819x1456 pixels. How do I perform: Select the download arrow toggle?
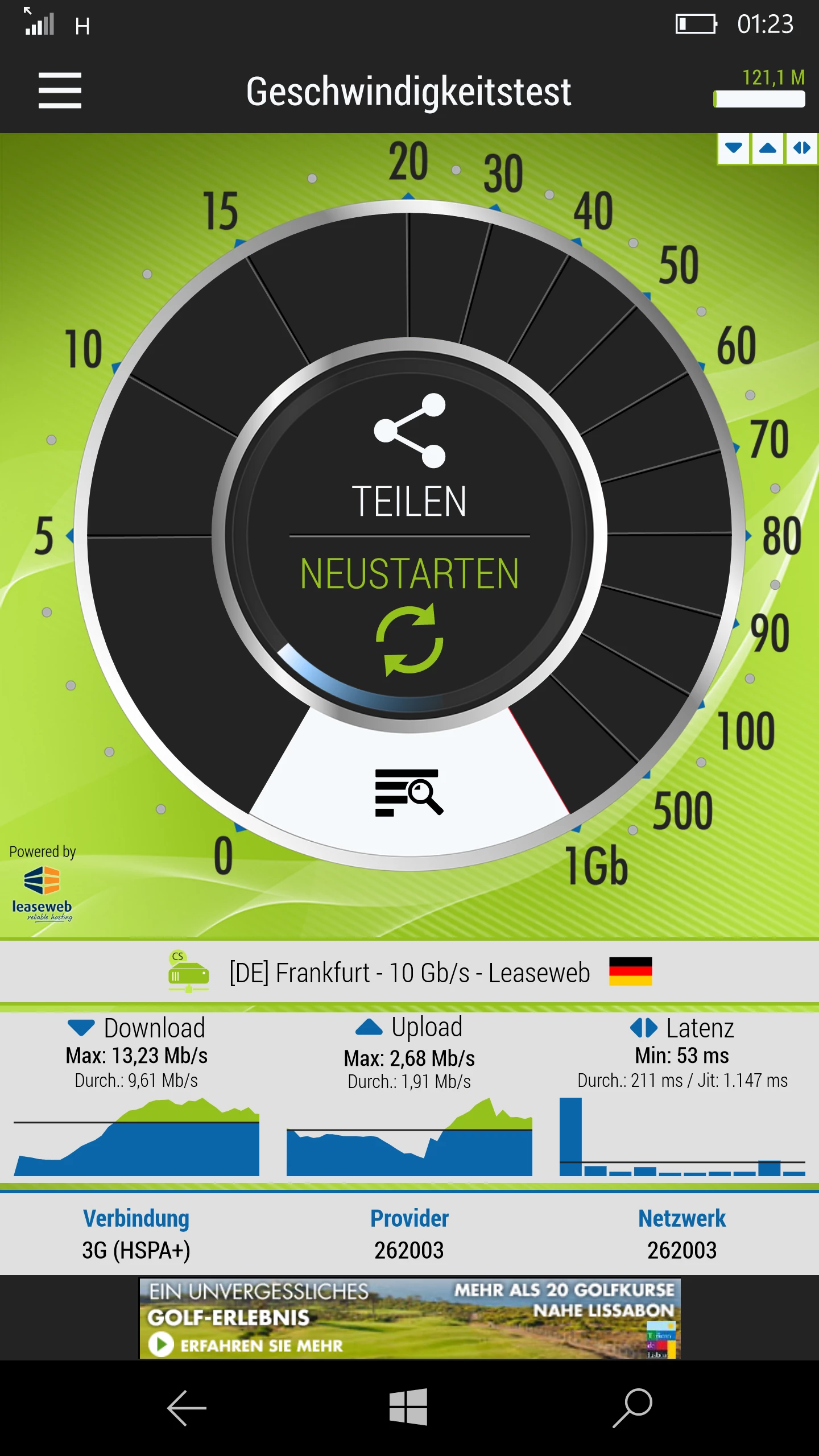(x=734, y=148)
